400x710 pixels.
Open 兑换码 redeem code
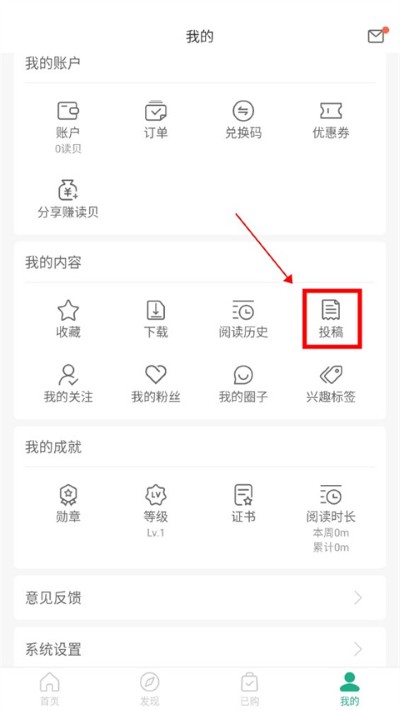pyautogui.click(x=243, y=120)
